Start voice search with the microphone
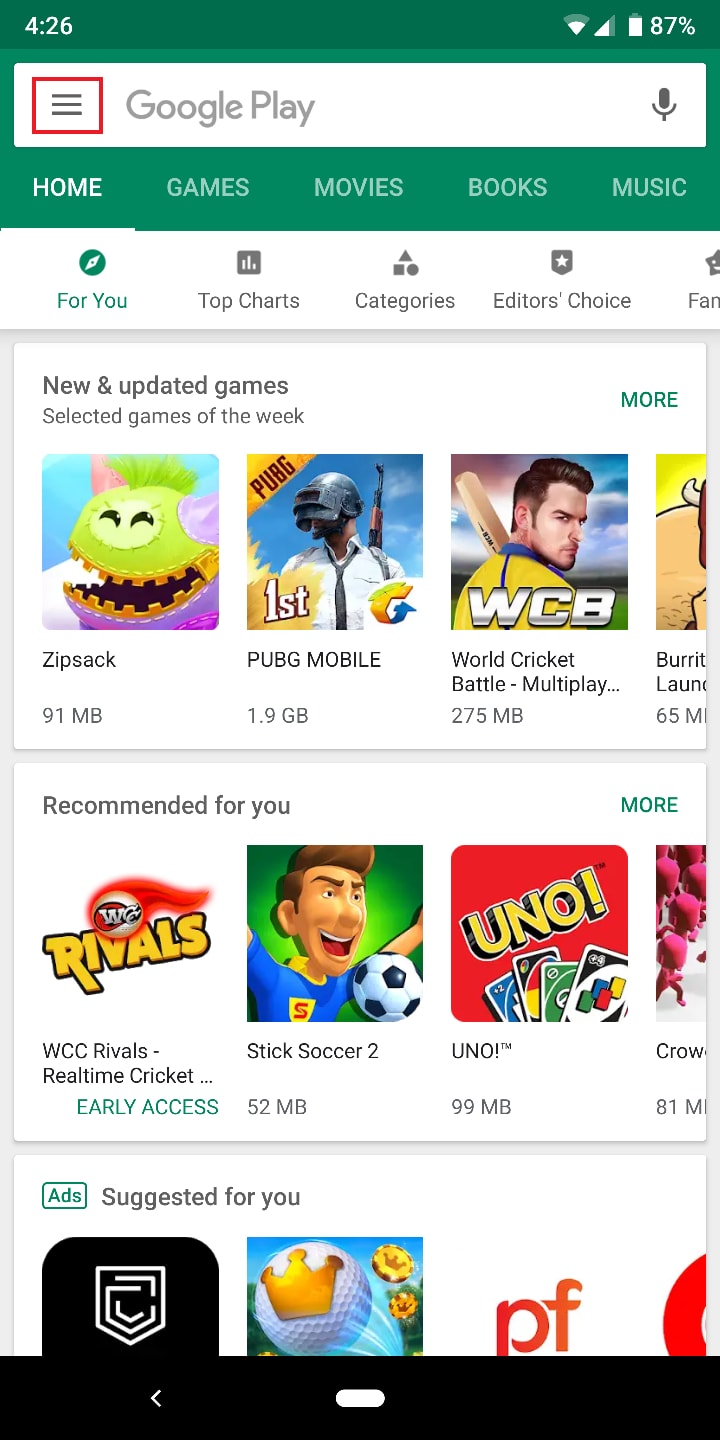The height and width of the screenshot is (1440, 720). tap(663, 105)
